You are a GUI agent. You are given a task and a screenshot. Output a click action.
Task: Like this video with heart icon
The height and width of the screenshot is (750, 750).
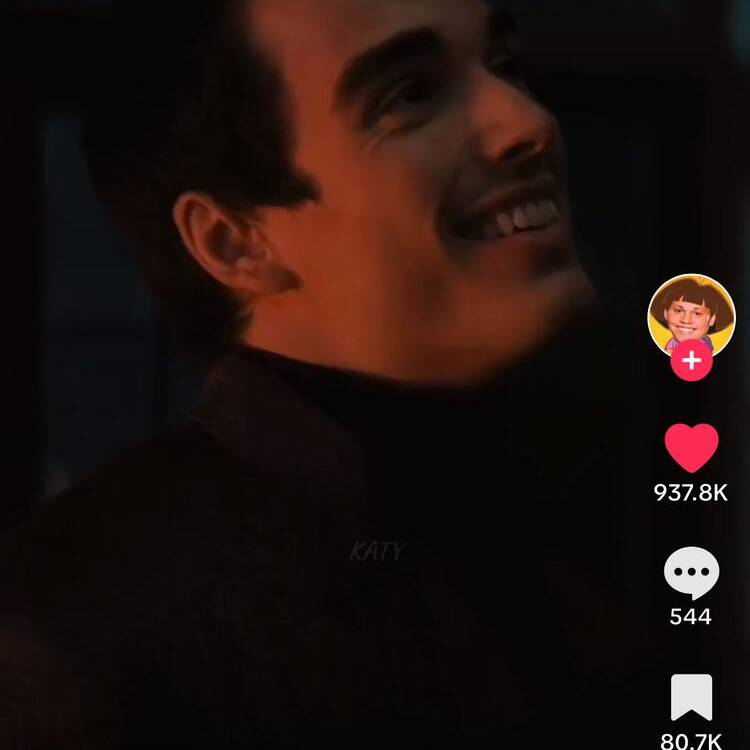[x=691, y=448]
